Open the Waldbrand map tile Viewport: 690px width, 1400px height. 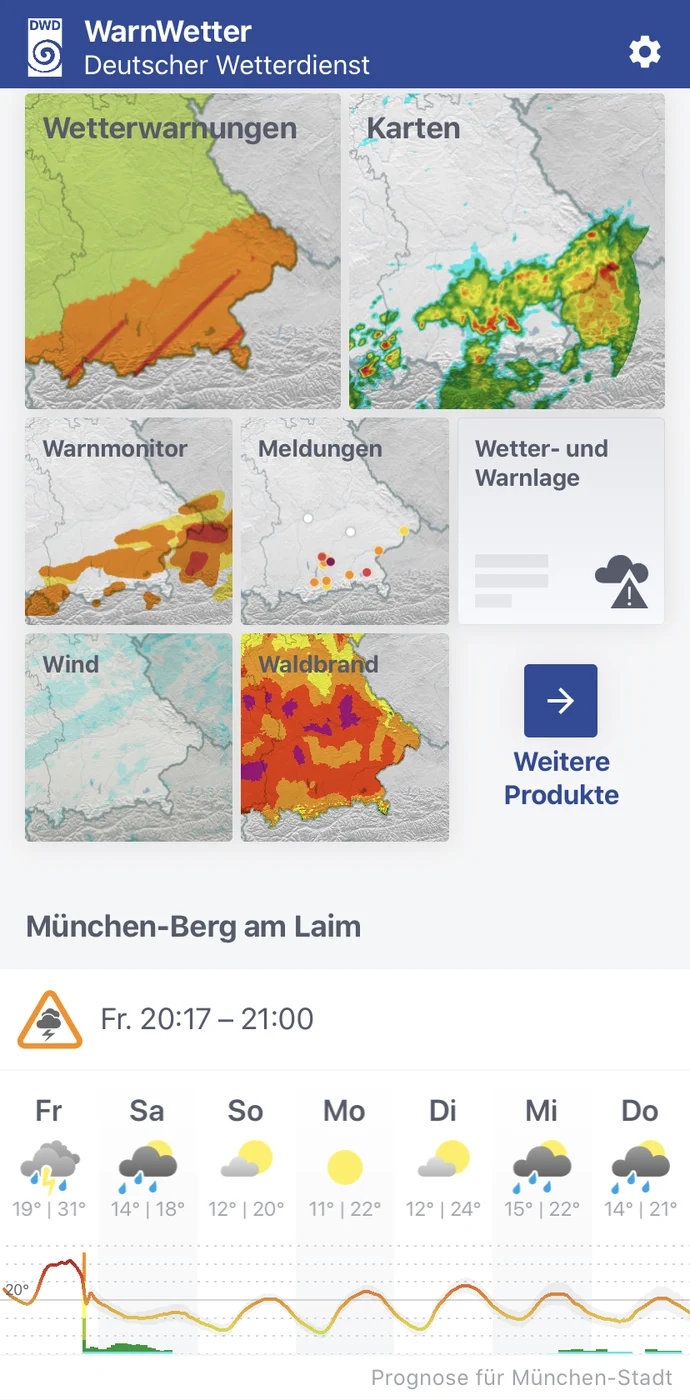[345, 737]
